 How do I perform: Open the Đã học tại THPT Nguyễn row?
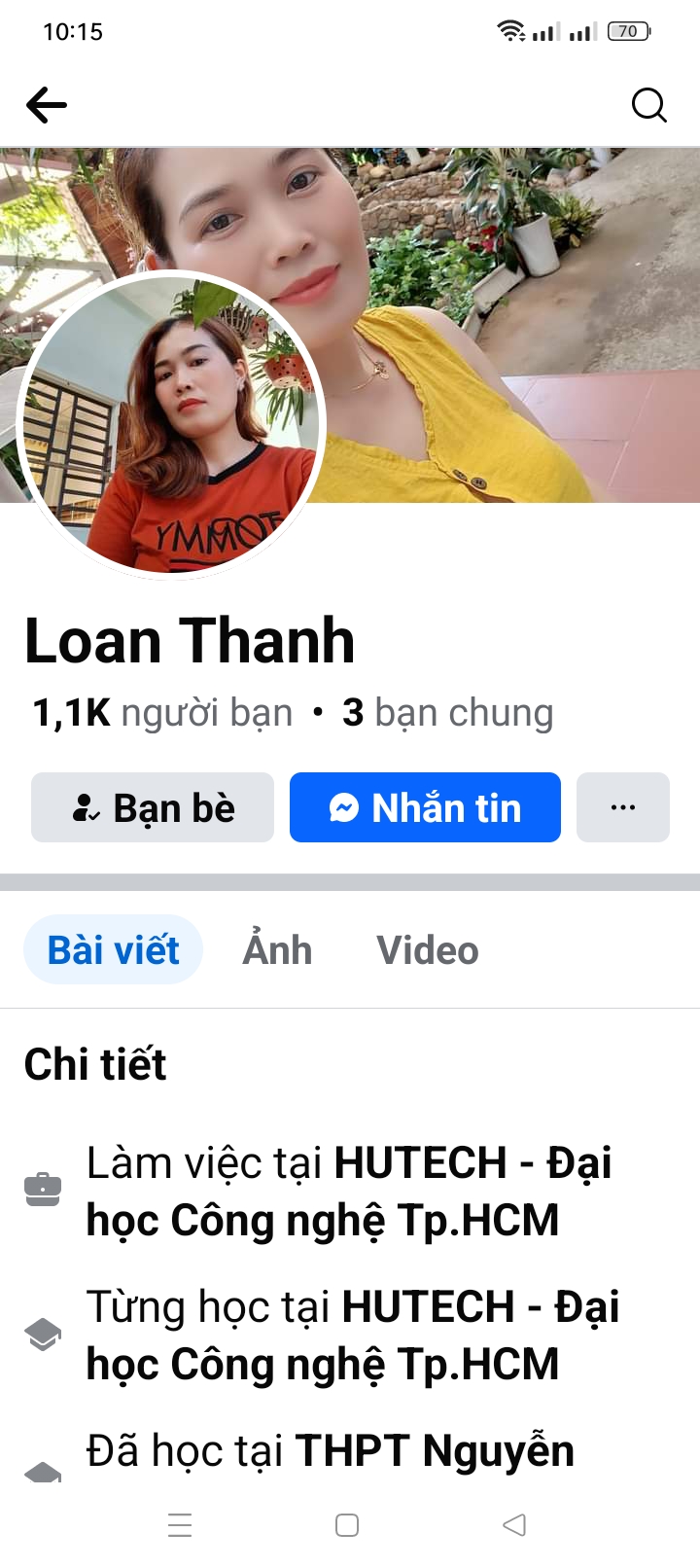331,1450
